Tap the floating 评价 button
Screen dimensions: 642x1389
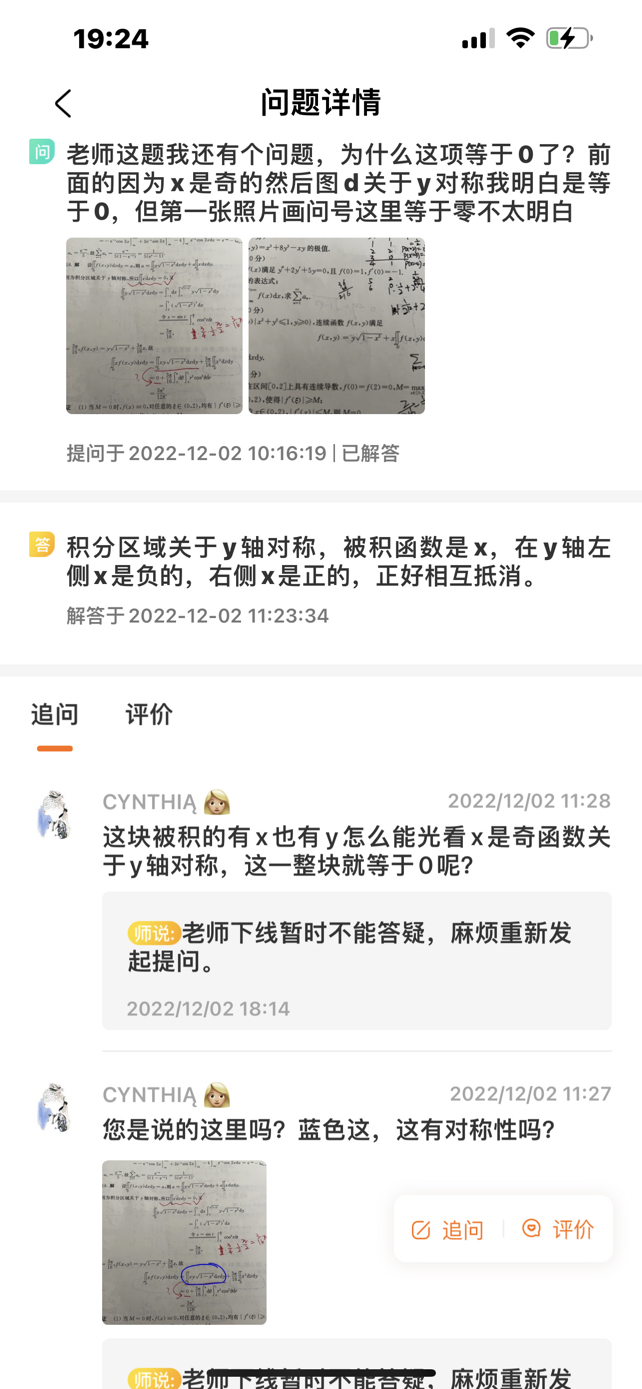coord(559,1229)
